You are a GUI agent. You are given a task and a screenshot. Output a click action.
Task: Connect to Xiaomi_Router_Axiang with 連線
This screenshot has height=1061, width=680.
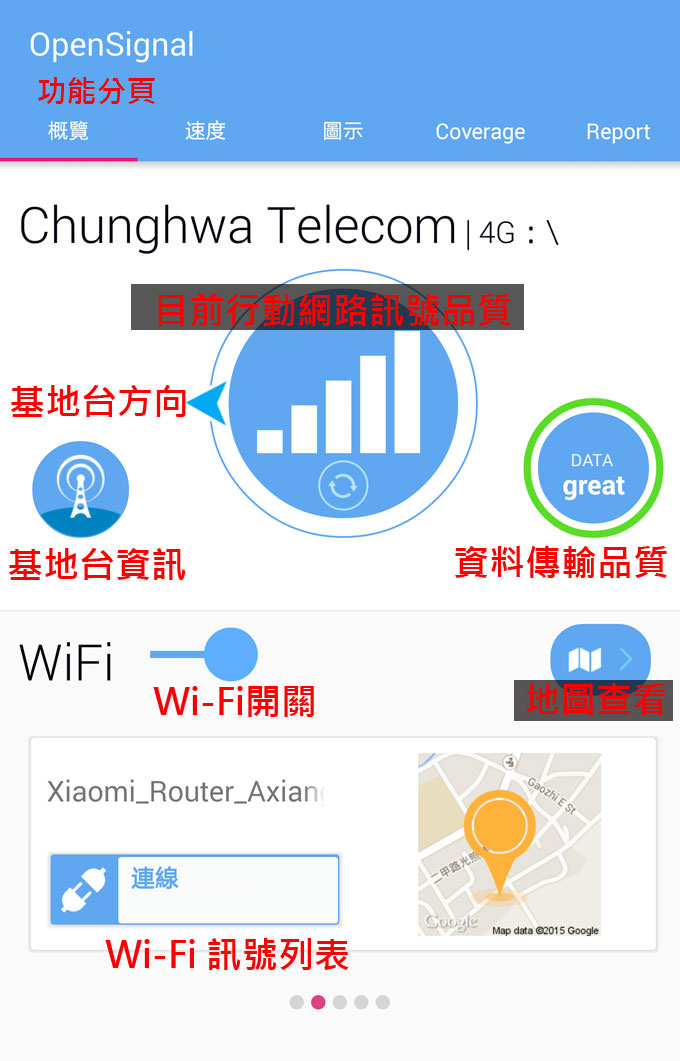pyautogui.click(x=195, y=889)
